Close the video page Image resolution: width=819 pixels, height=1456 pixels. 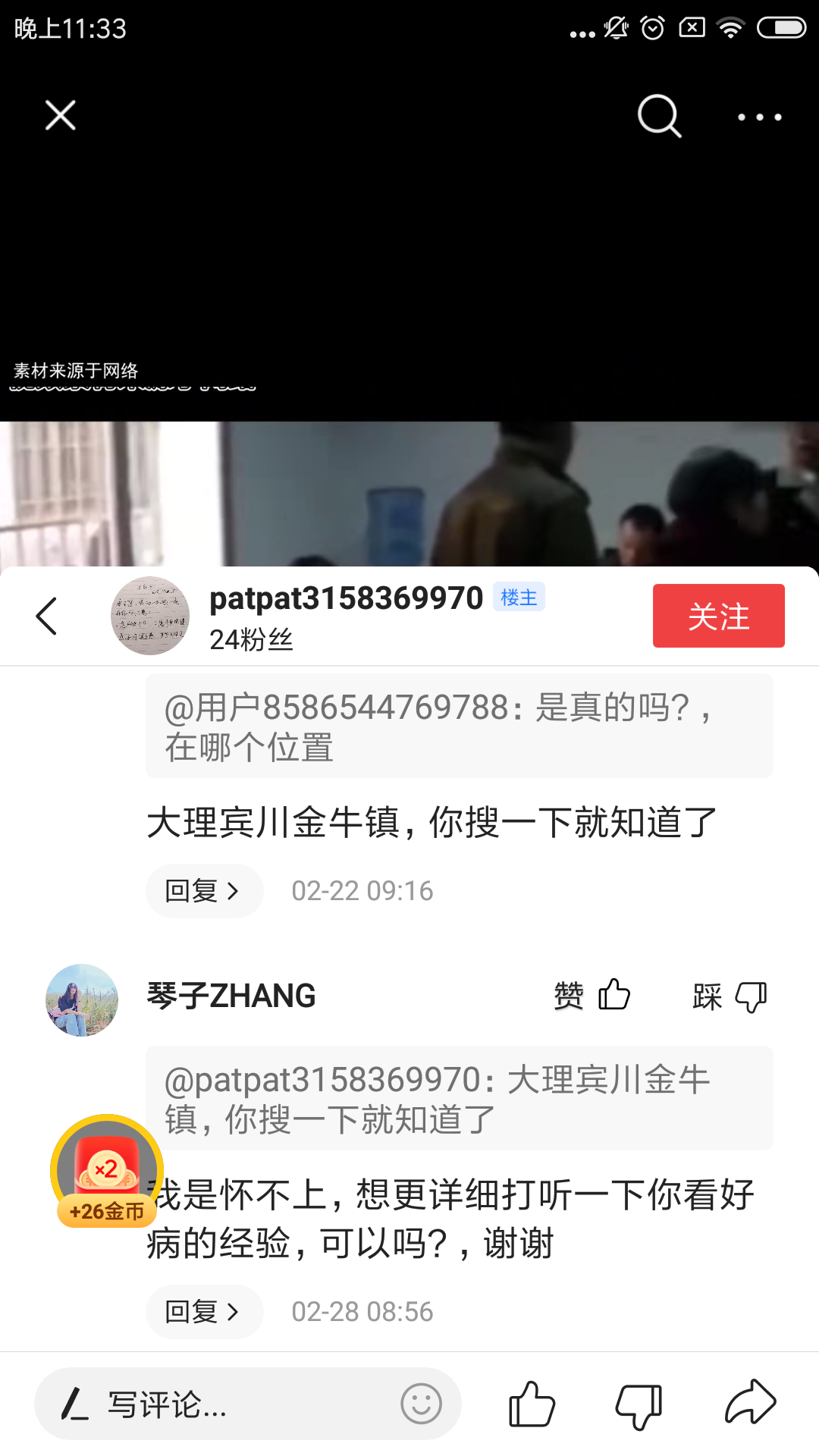click(61, 116)
